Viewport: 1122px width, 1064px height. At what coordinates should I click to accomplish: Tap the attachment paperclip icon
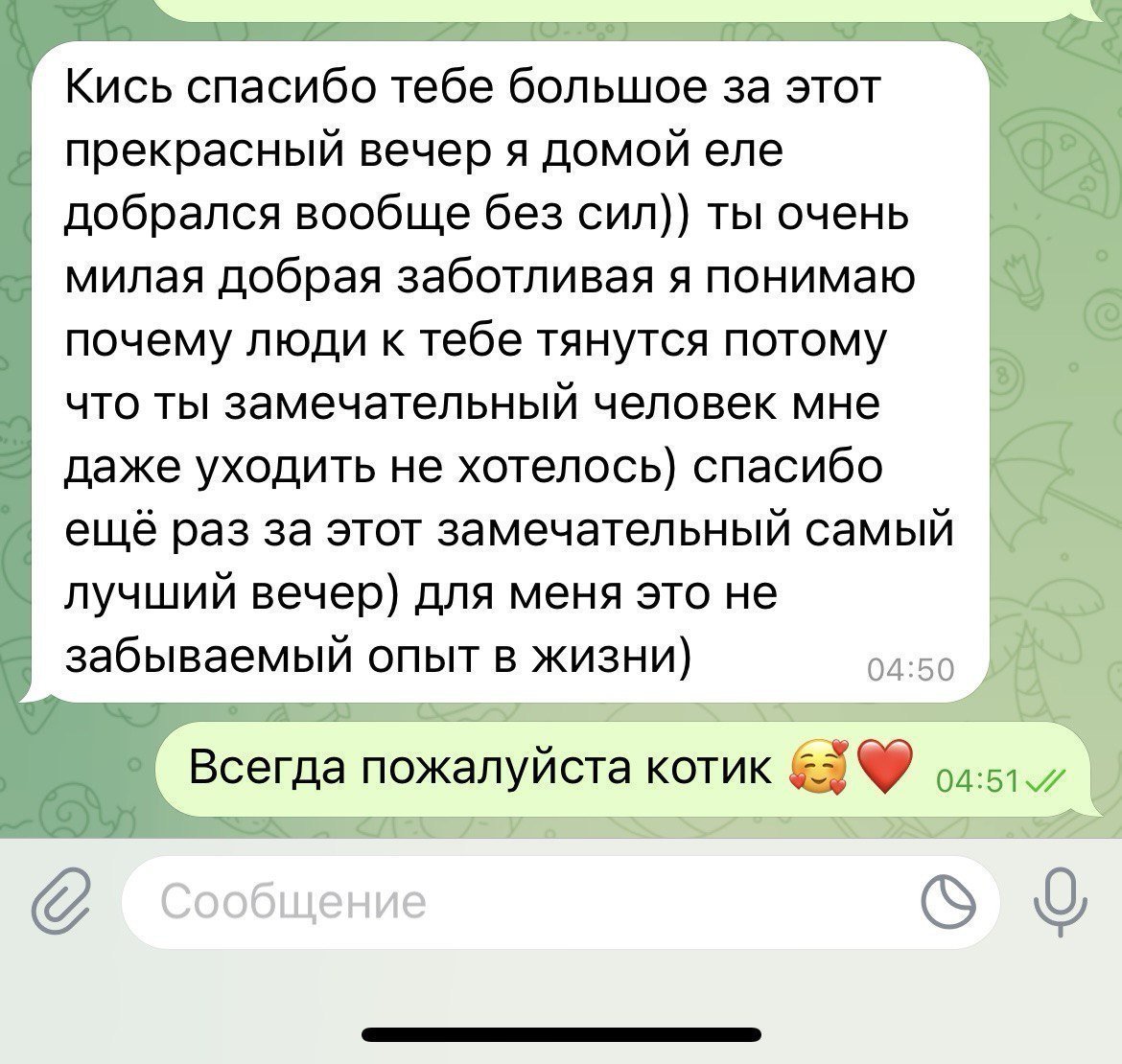point(58,902)
